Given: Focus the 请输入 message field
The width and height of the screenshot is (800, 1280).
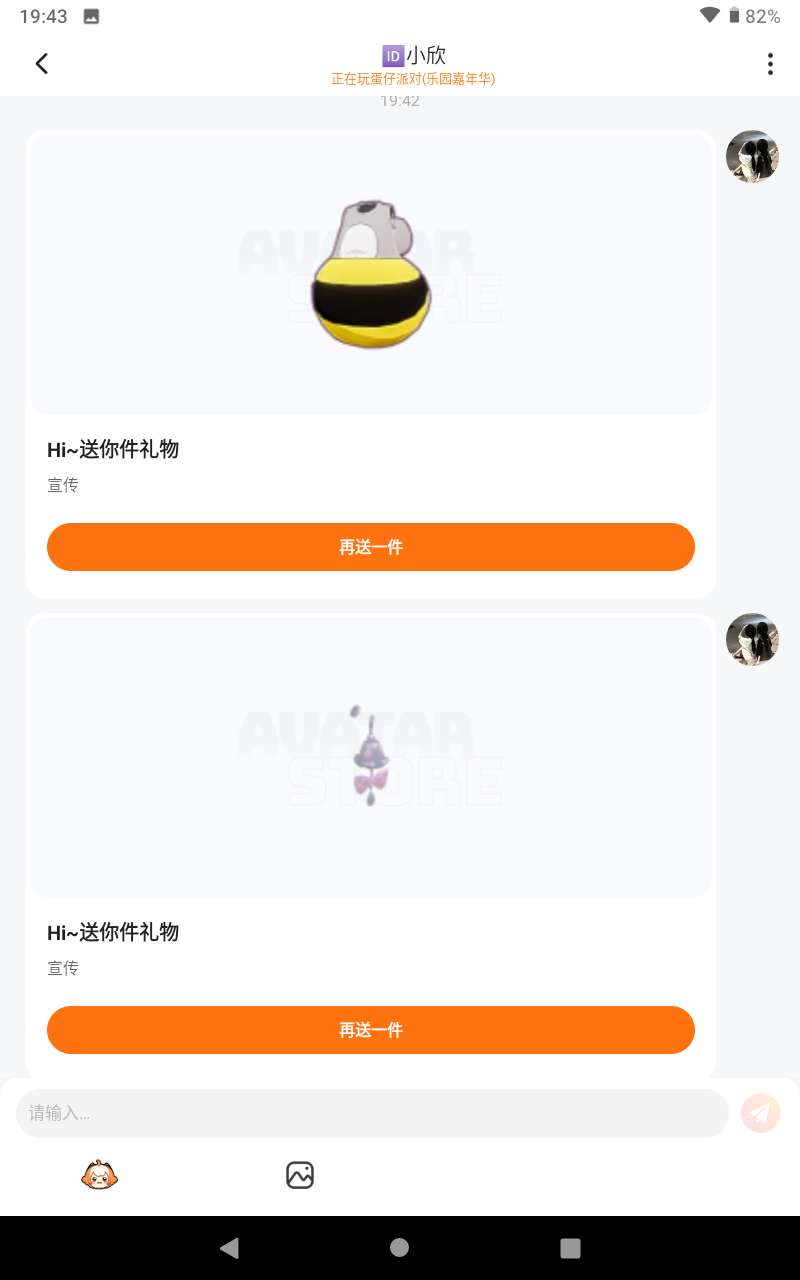Looking at the screenshot, I should click(371, 1113).
